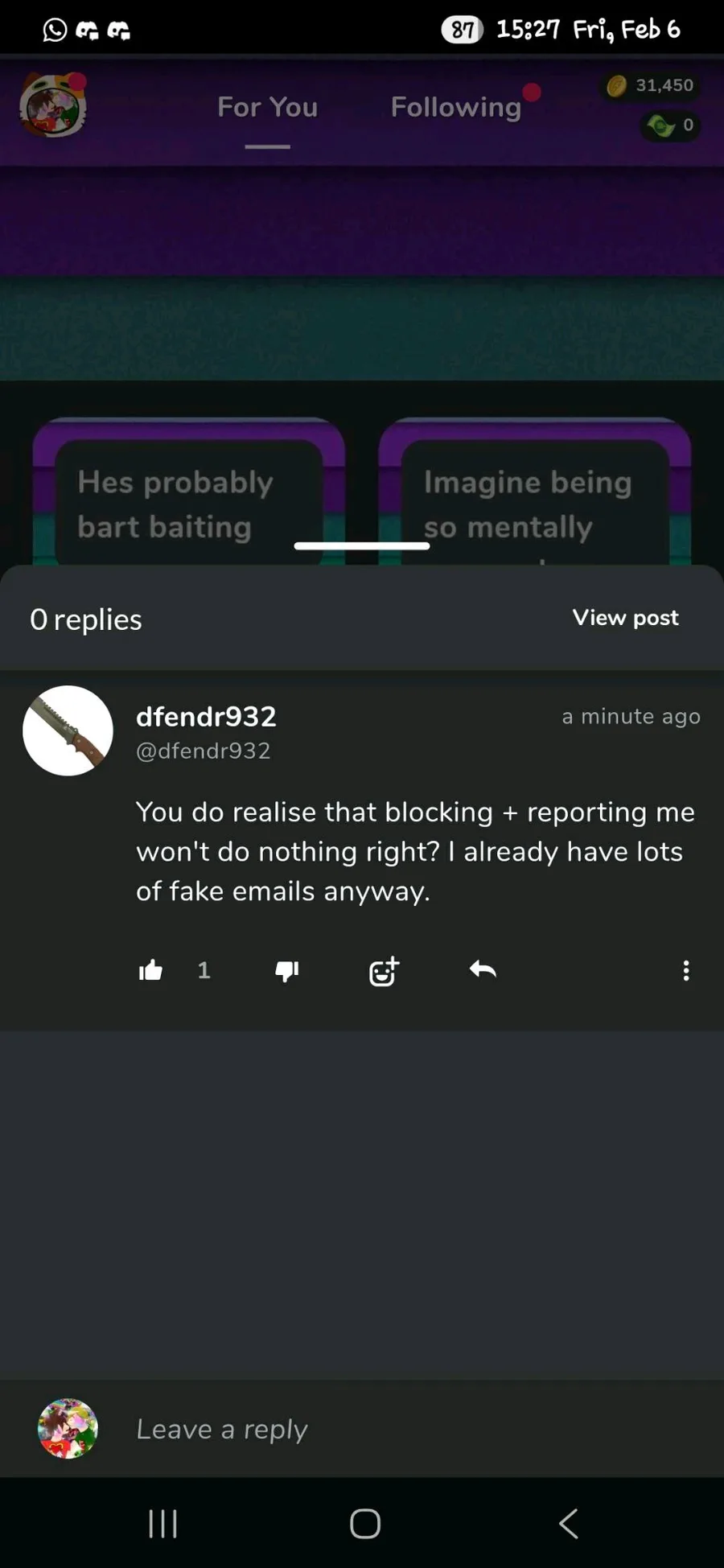The image size is (724, 1568).
Task: Reply to dfendr932's comment with arrow icon
Action: [483, 970]
